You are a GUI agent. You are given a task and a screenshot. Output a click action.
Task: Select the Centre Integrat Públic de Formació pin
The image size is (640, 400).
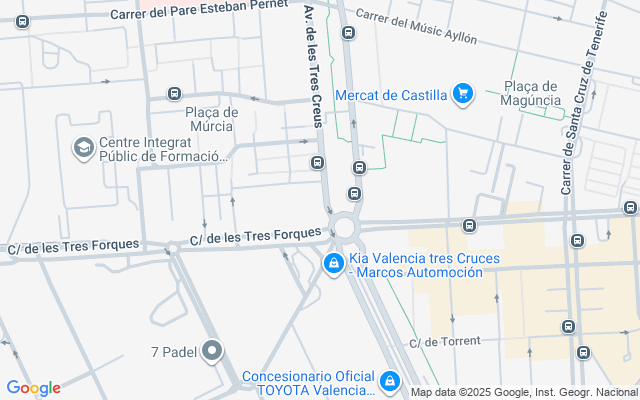tap(84, 149)
